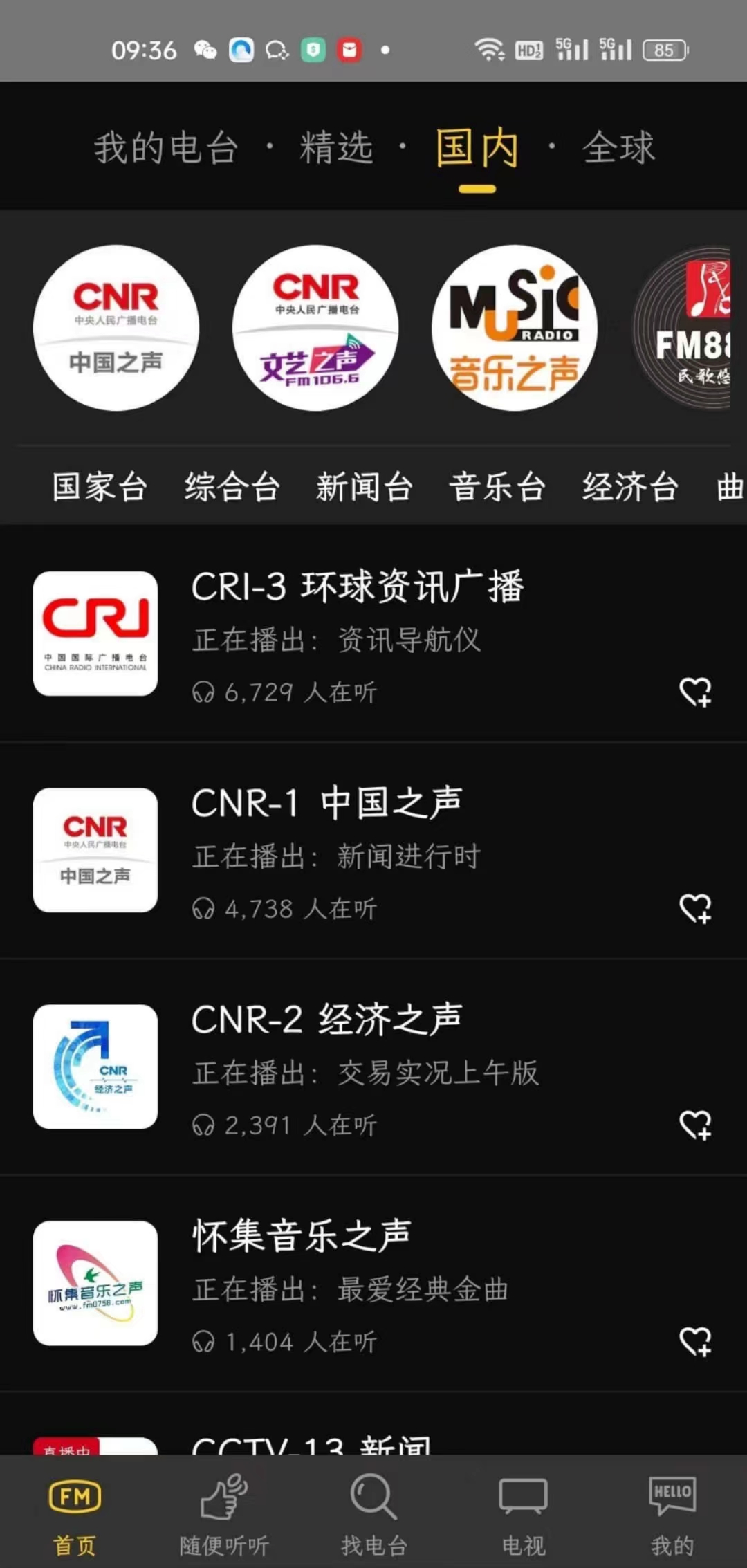Favorite CRI-3 环球资讯广播 with heart icon

pyautogui.click(x=695, y=692)
